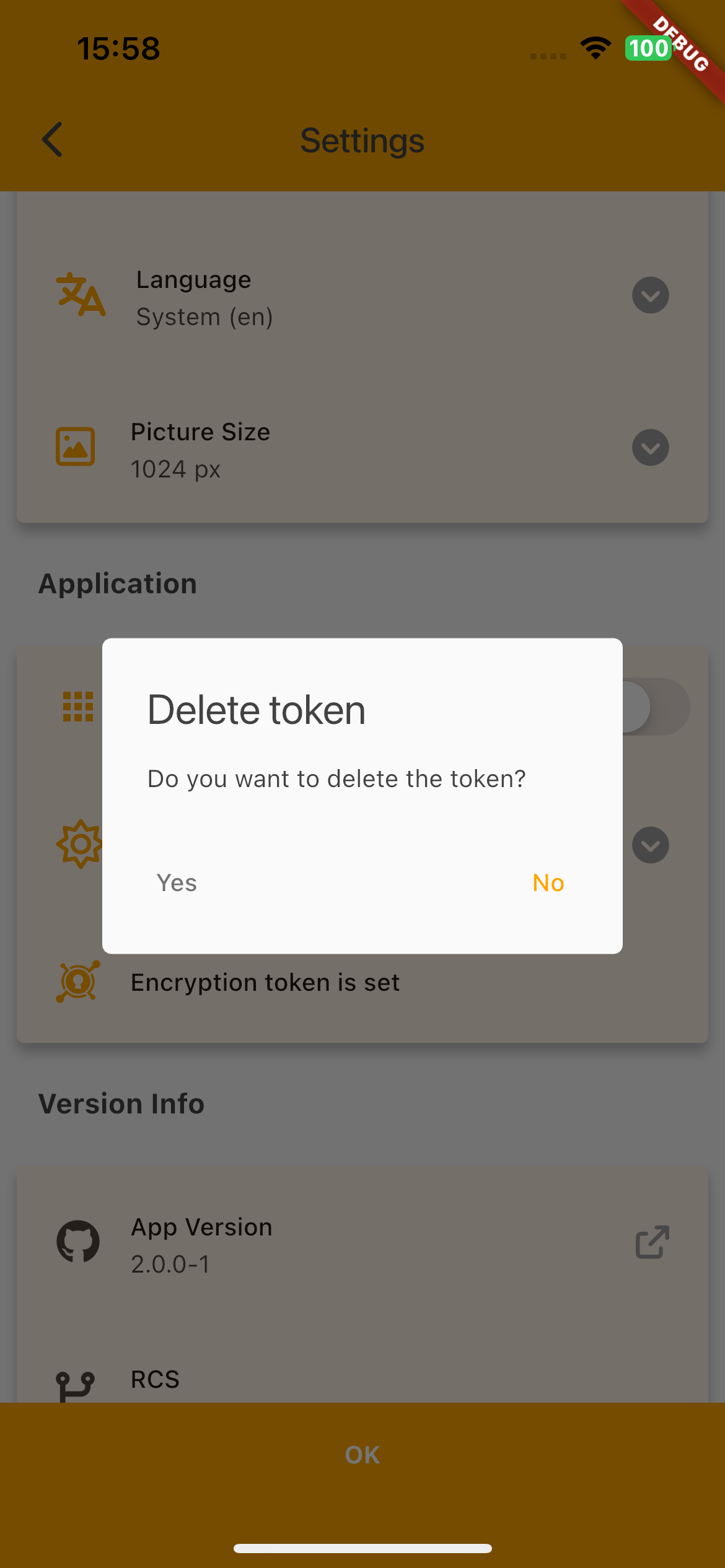Choose No to keep the token
Viewport: 725px width, 1568px height.
pyautogui.click(x=548, y=883)
